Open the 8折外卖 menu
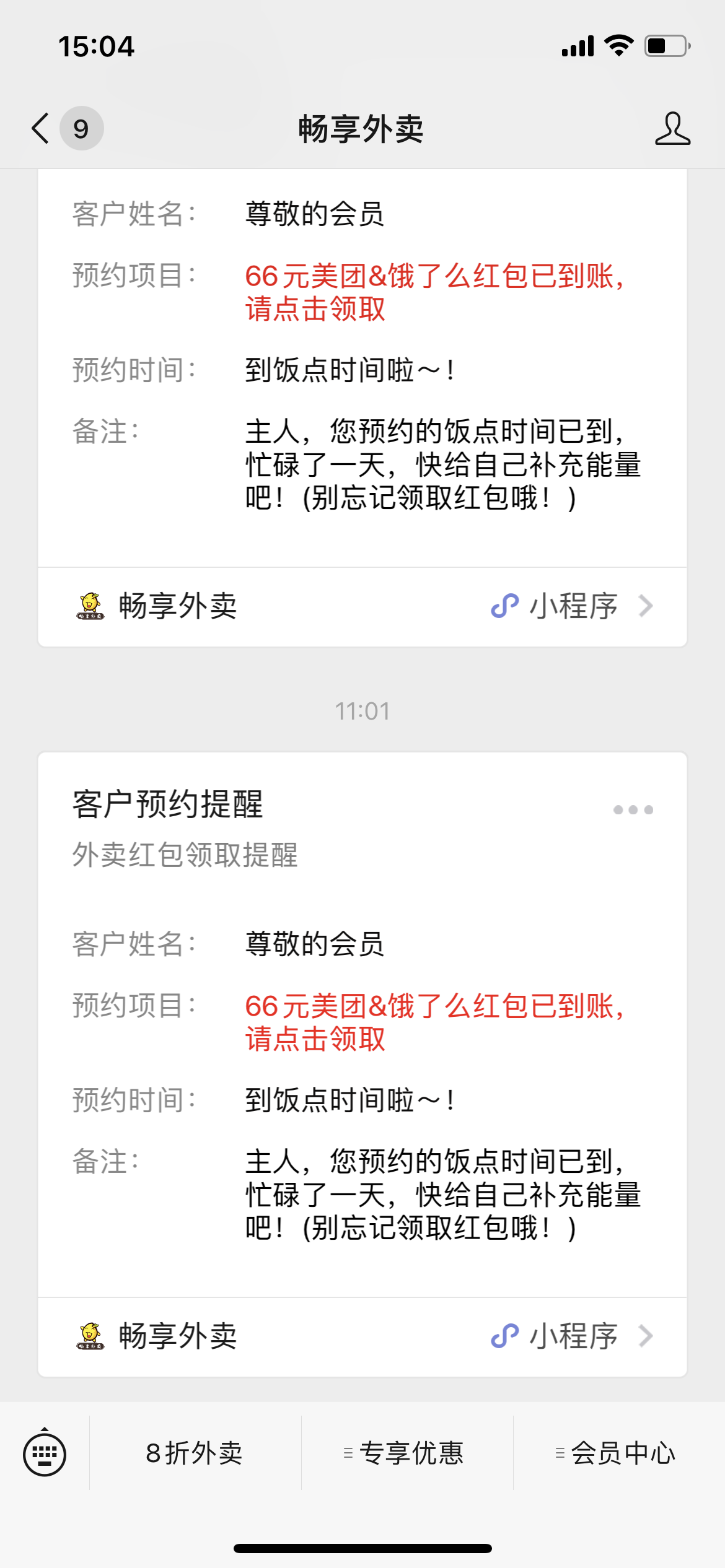Viewport: 725px width, 1568px height. (195, 1453)
